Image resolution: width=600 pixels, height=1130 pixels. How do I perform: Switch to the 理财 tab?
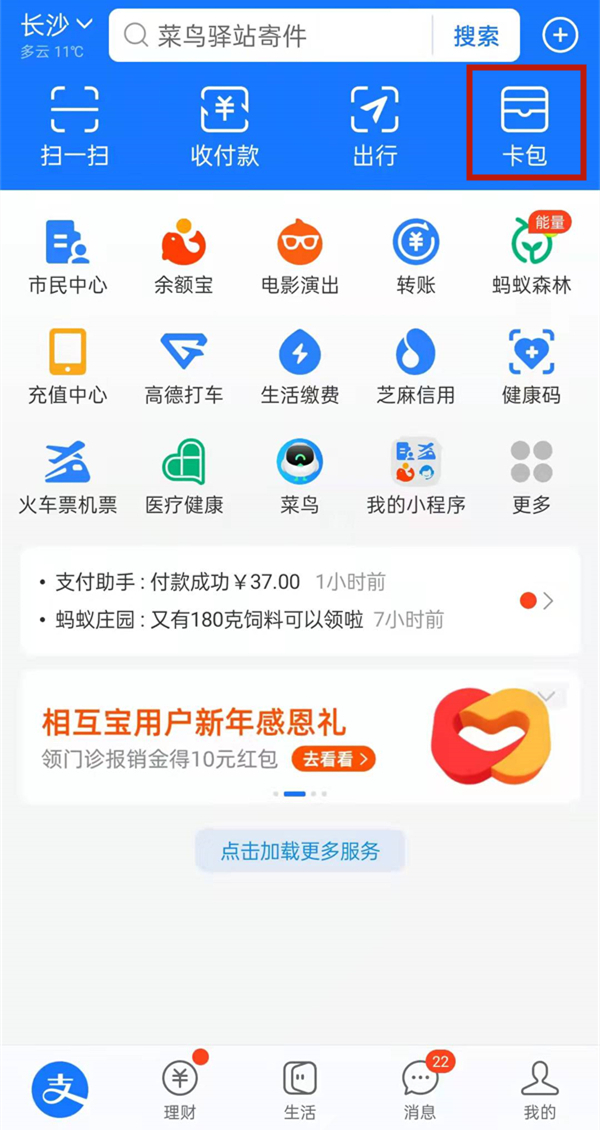(x=180, y=1088)
